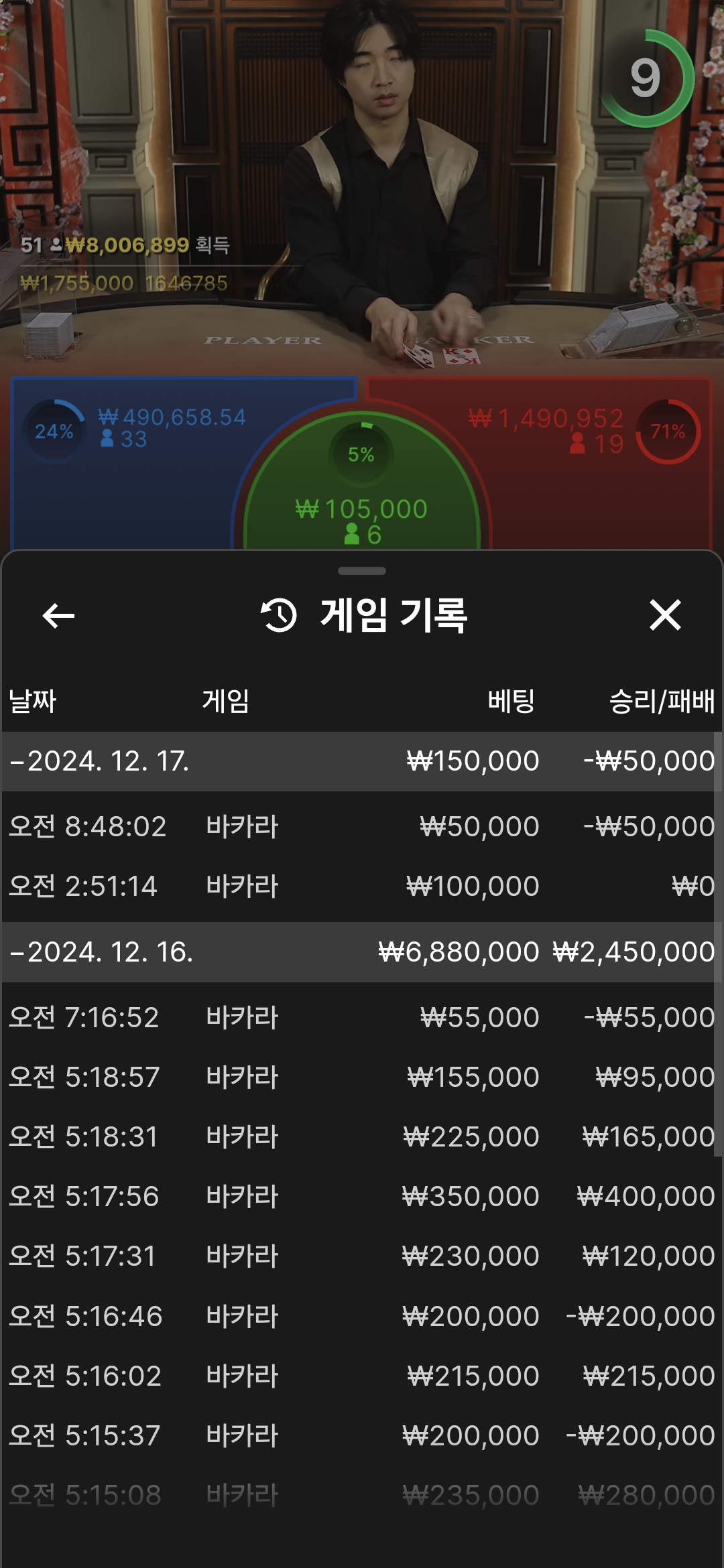The image size is (724, 1568).
Task: Open the 오전 2:51:14 바카라 record
Action: click(361, 886)
